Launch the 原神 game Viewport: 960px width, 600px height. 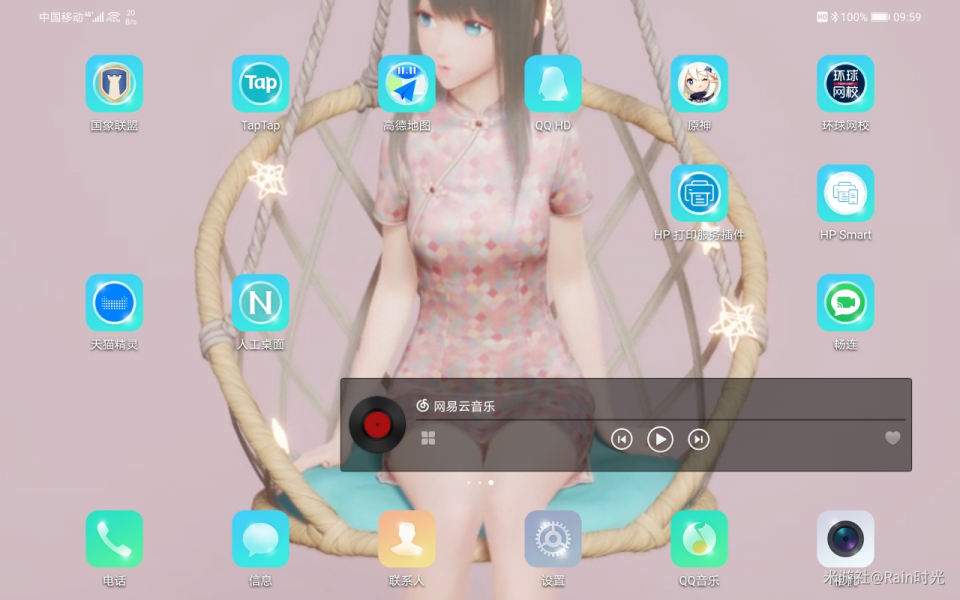pyautogui.click(x=699, y=84)
